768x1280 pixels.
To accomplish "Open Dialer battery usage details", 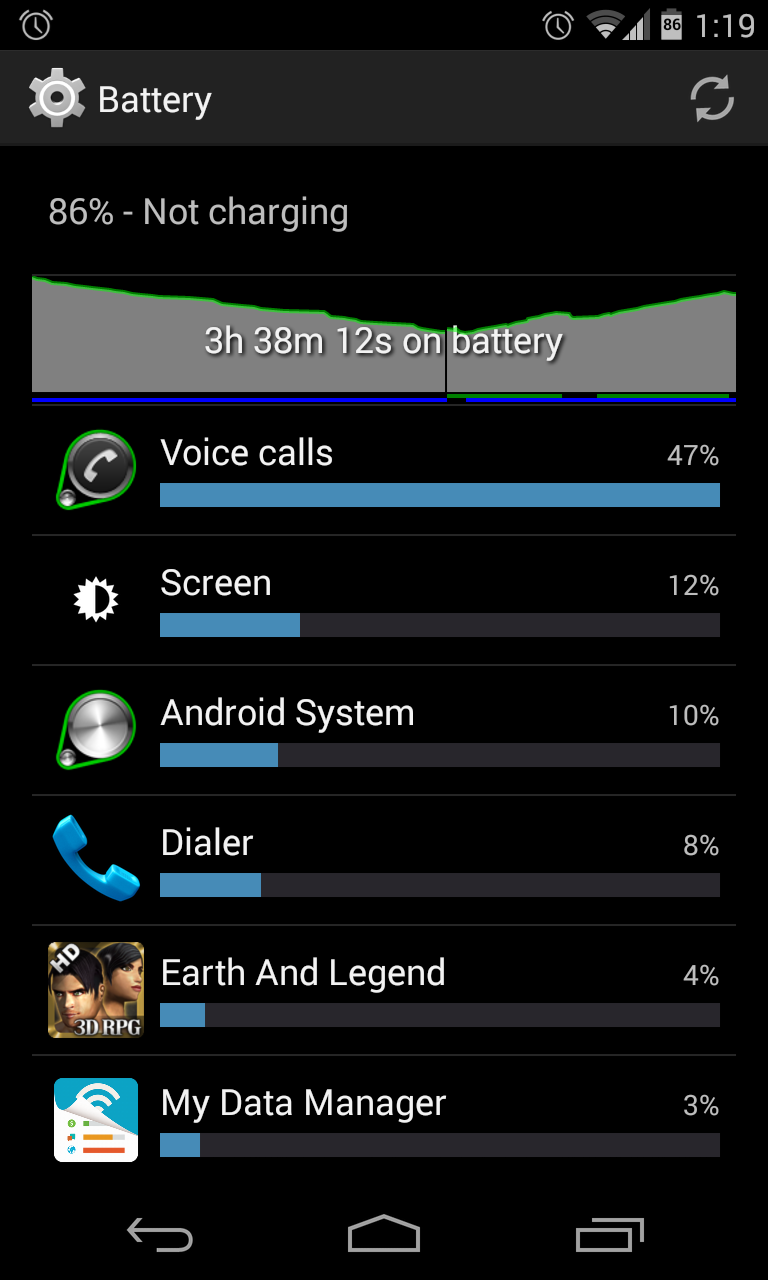I will coord(384,860).
